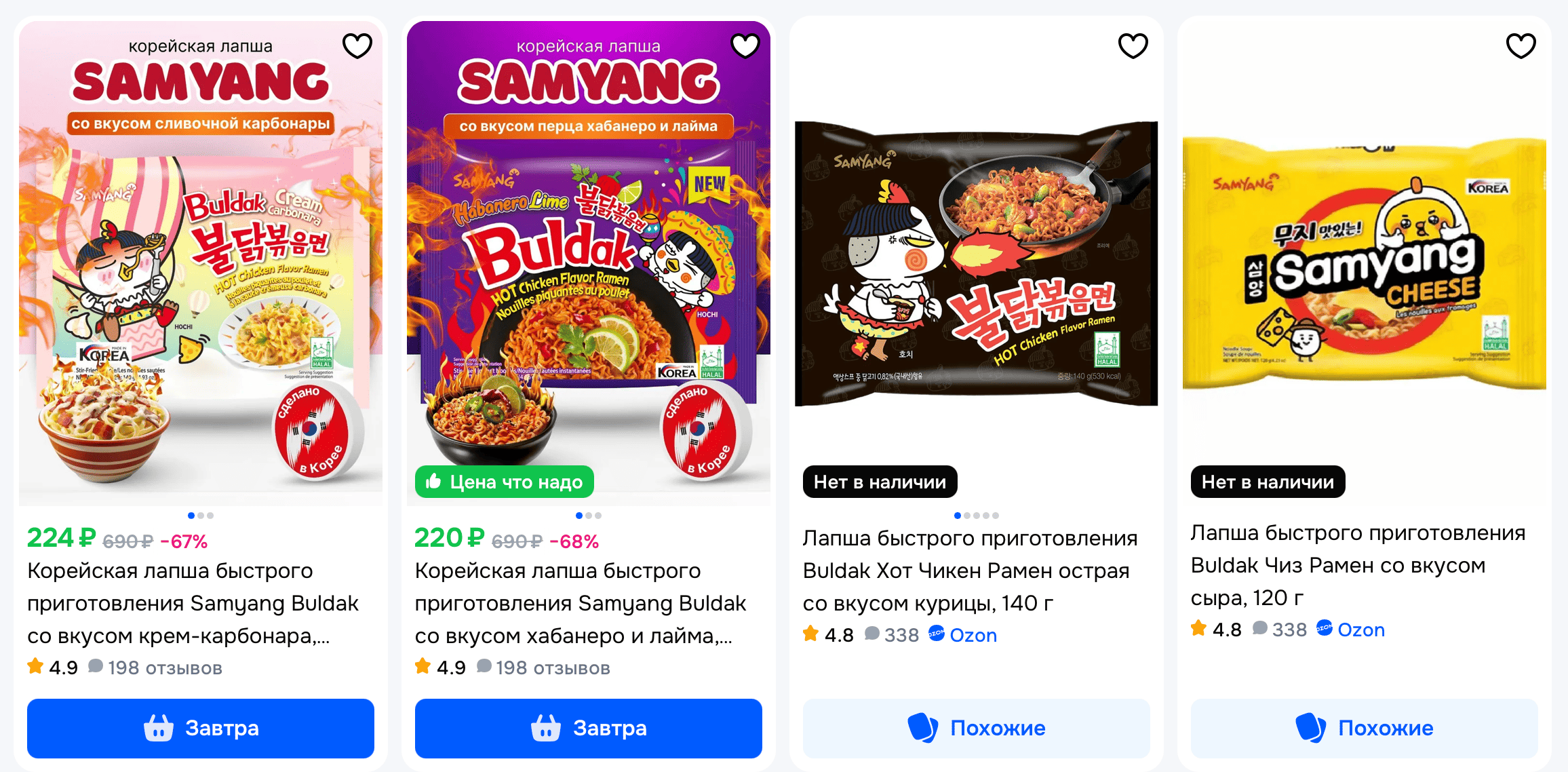
Task: Show items similar to Buldak Hot Chicken Ramen
Action: [977, 728]
